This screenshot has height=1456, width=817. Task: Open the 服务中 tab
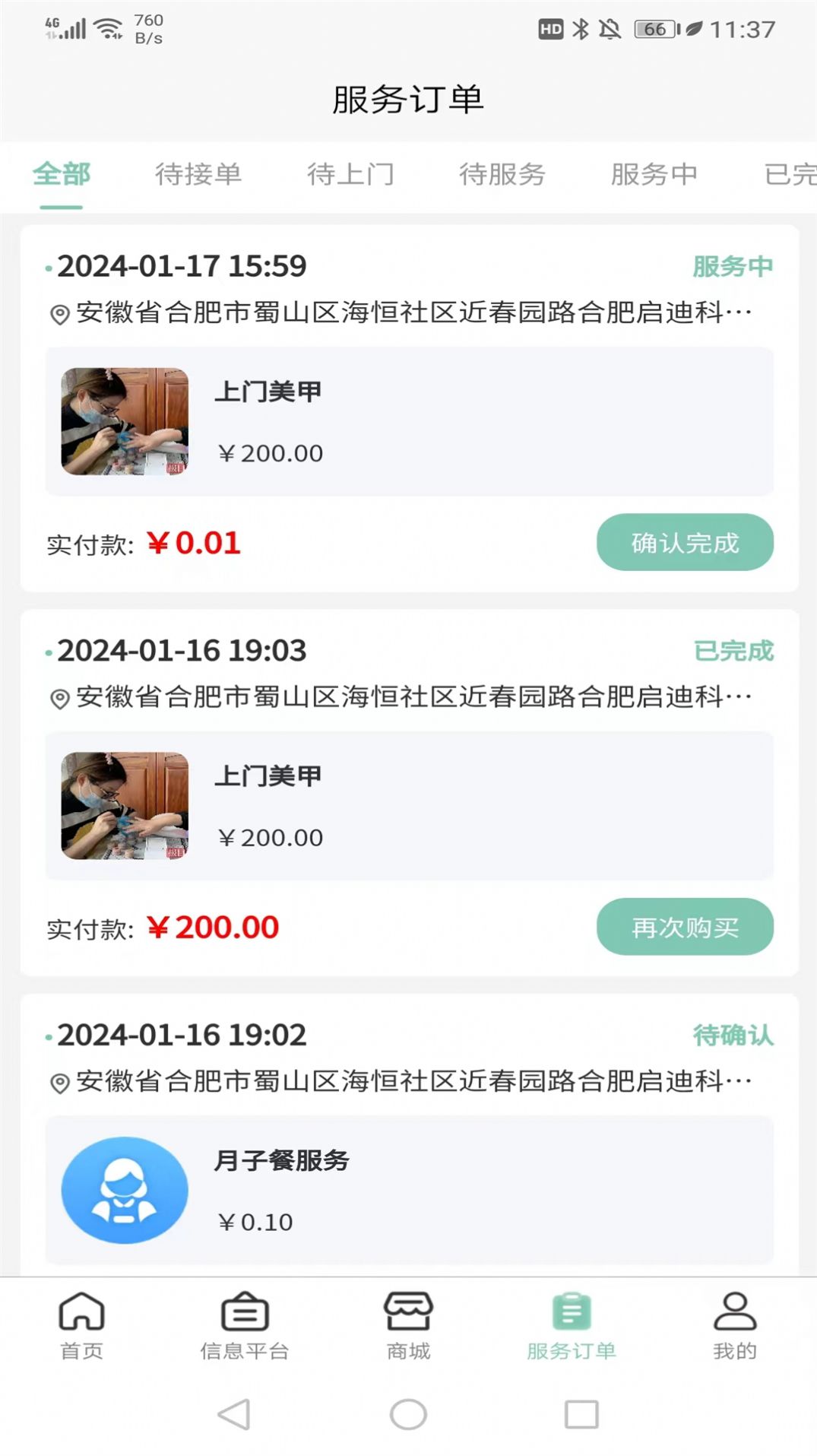pyautogui.click(x=652, y=174)
